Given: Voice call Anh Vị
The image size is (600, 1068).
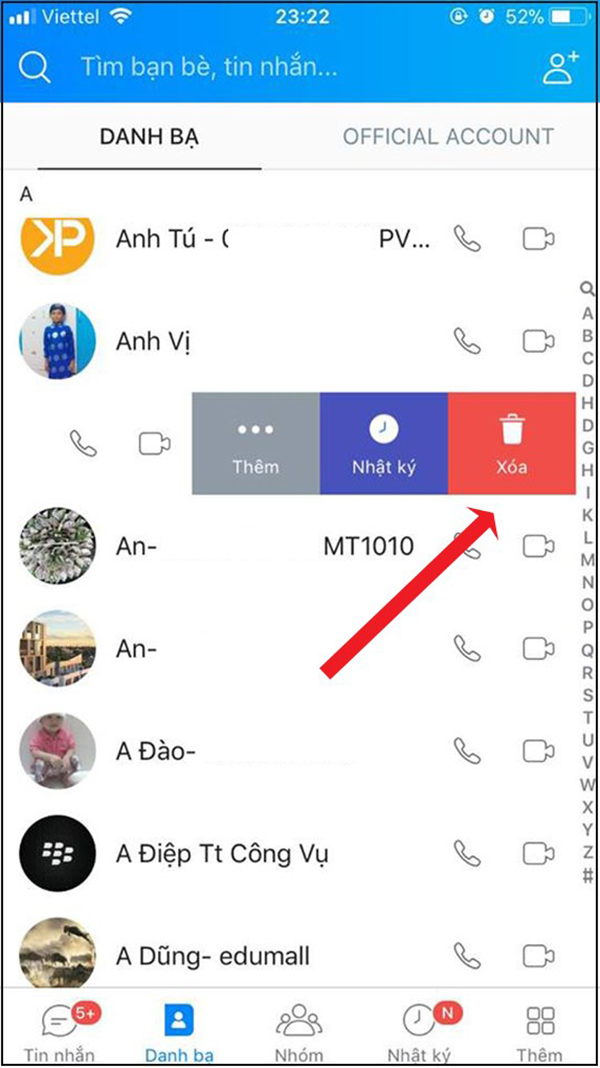Looking at the screenshot, I should pos(466,341).
